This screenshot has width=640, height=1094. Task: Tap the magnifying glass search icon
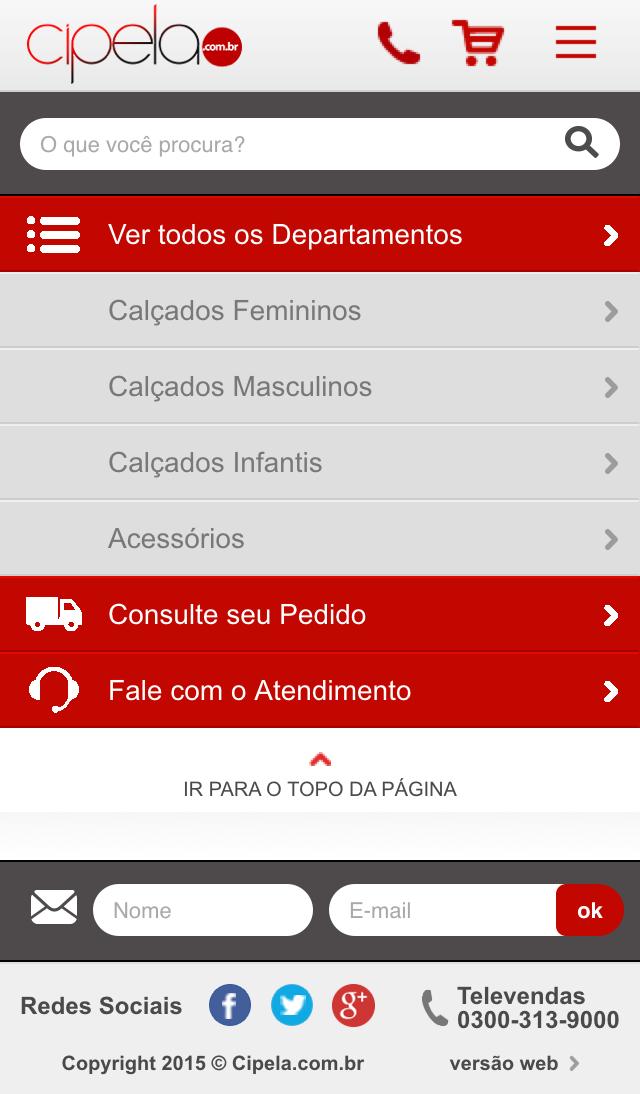[581, 144]
